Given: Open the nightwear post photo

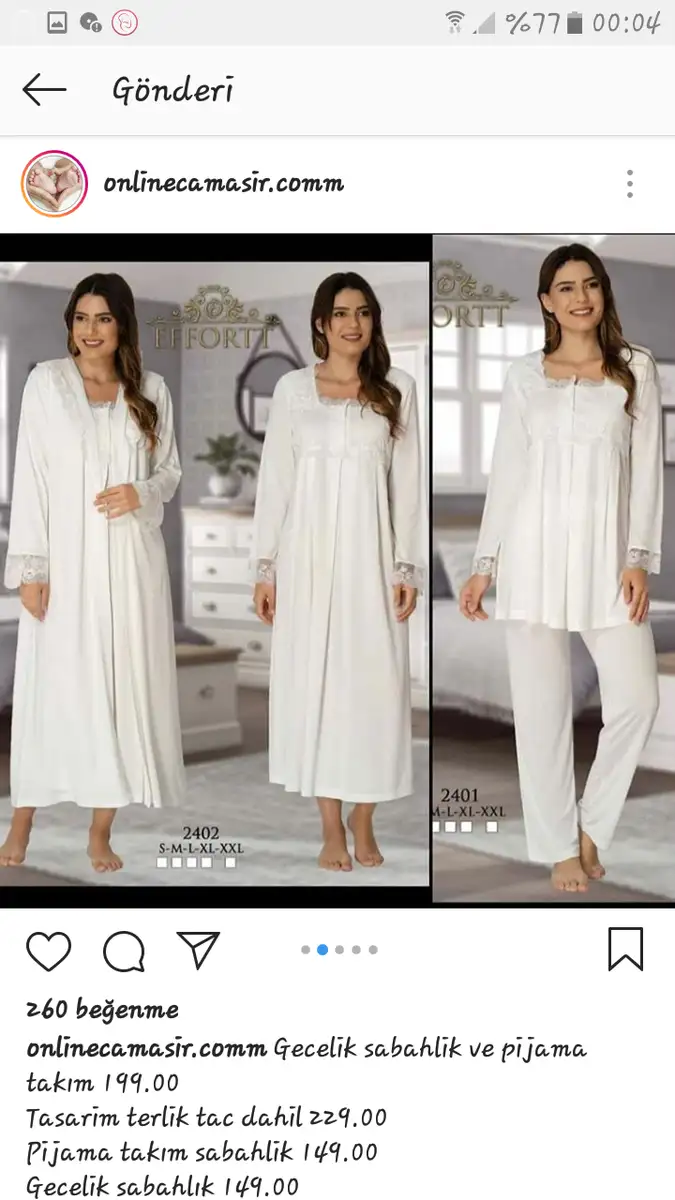Looking at the screenshot, I should click(x=337, y=570).
